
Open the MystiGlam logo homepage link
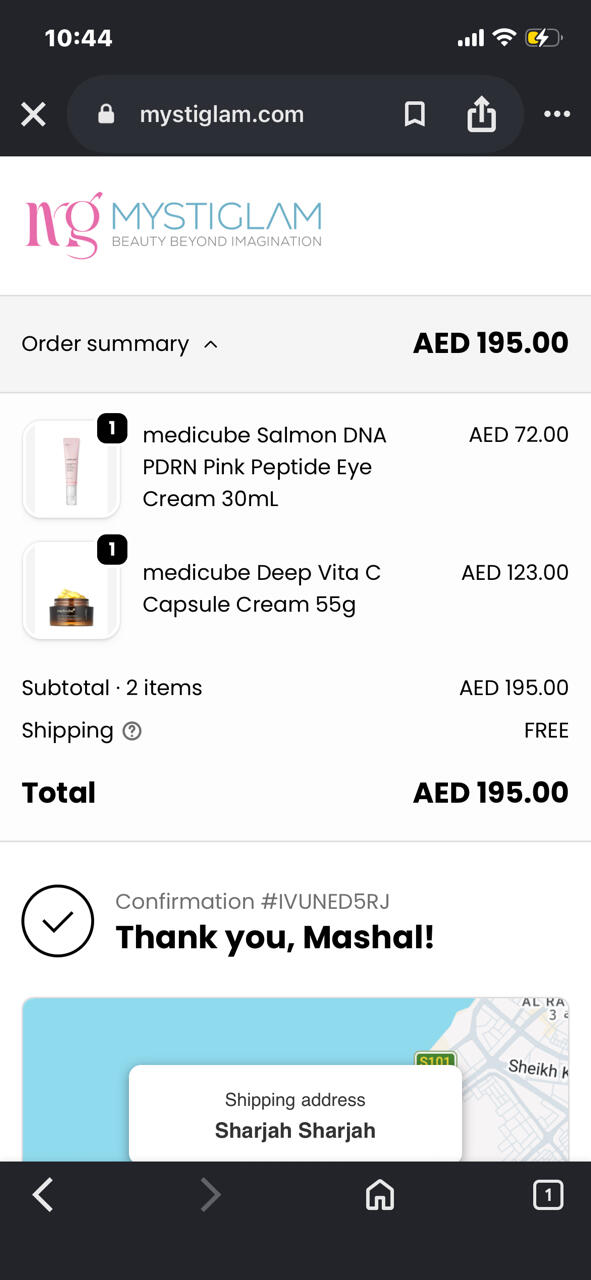[x=174, y=225]
